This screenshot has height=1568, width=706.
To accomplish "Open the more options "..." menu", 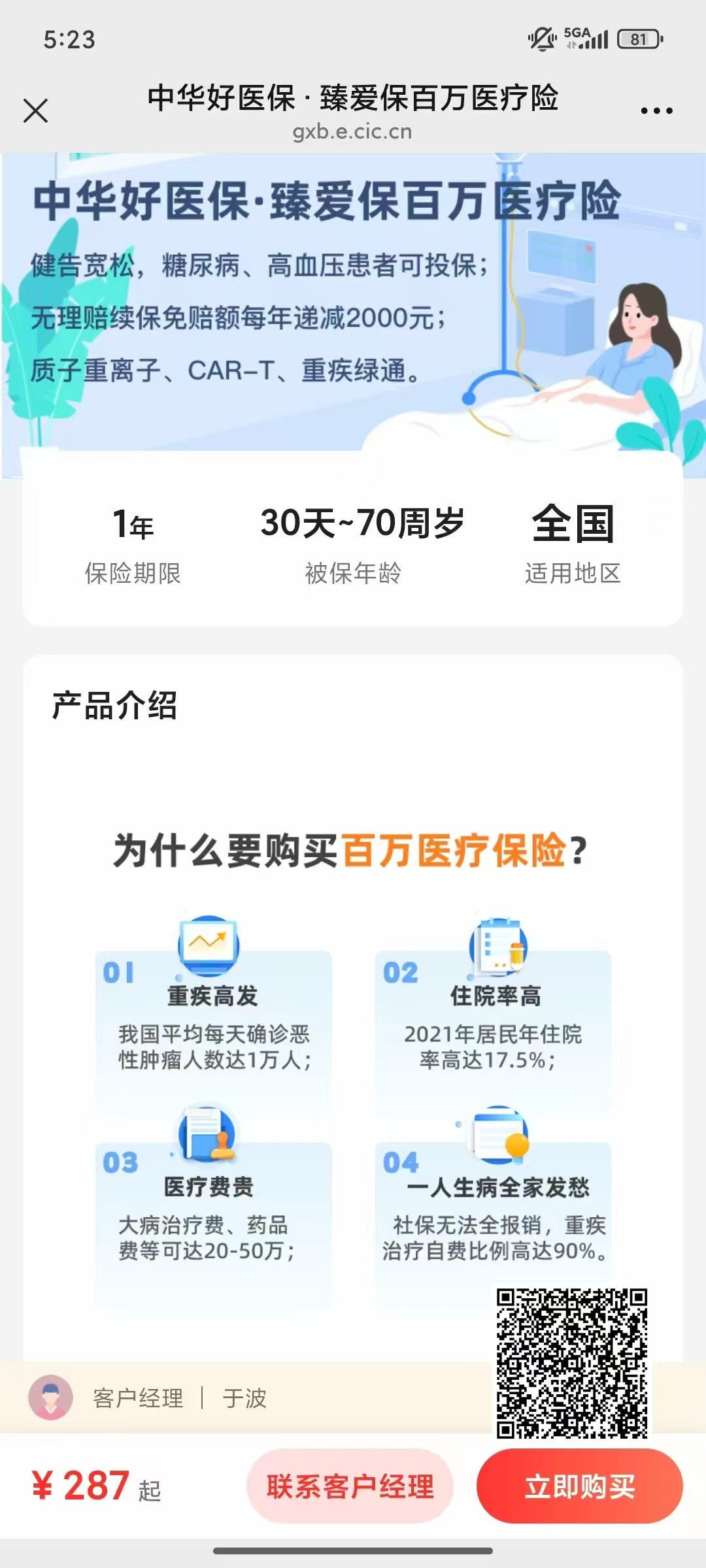I will click(656, 111).
